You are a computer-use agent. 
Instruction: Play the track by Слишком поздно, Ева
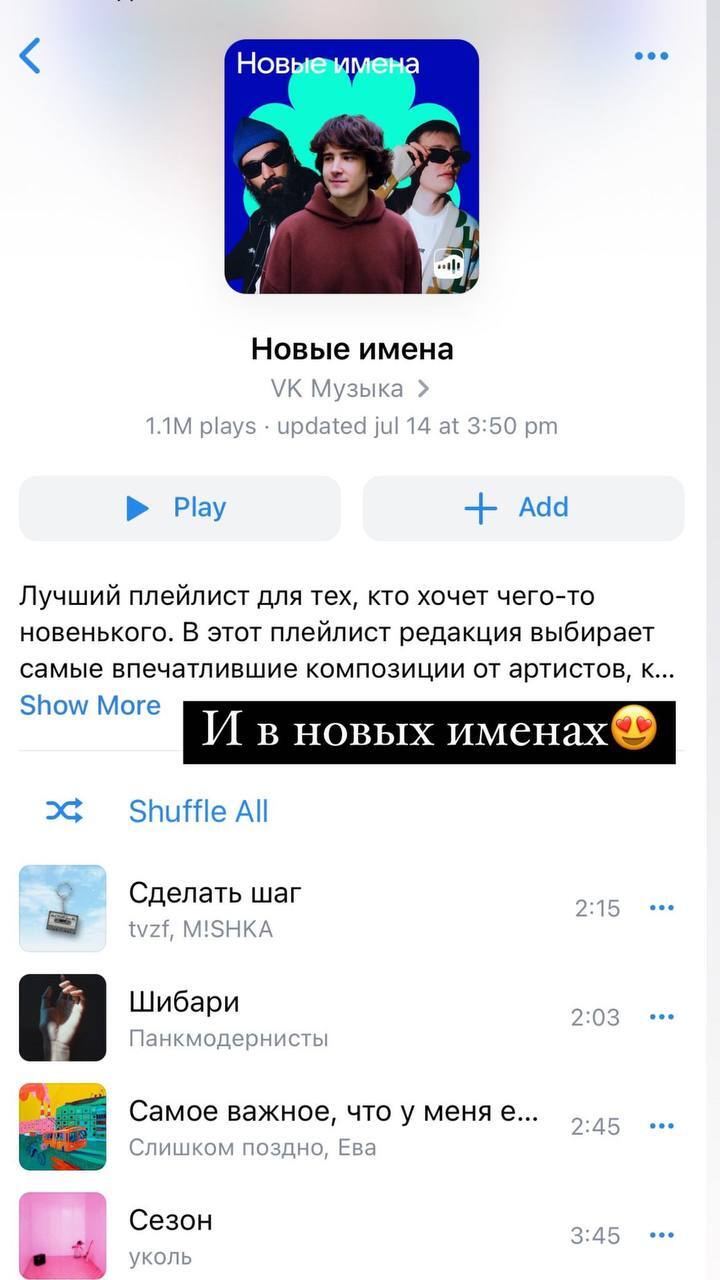[330, 1126]
